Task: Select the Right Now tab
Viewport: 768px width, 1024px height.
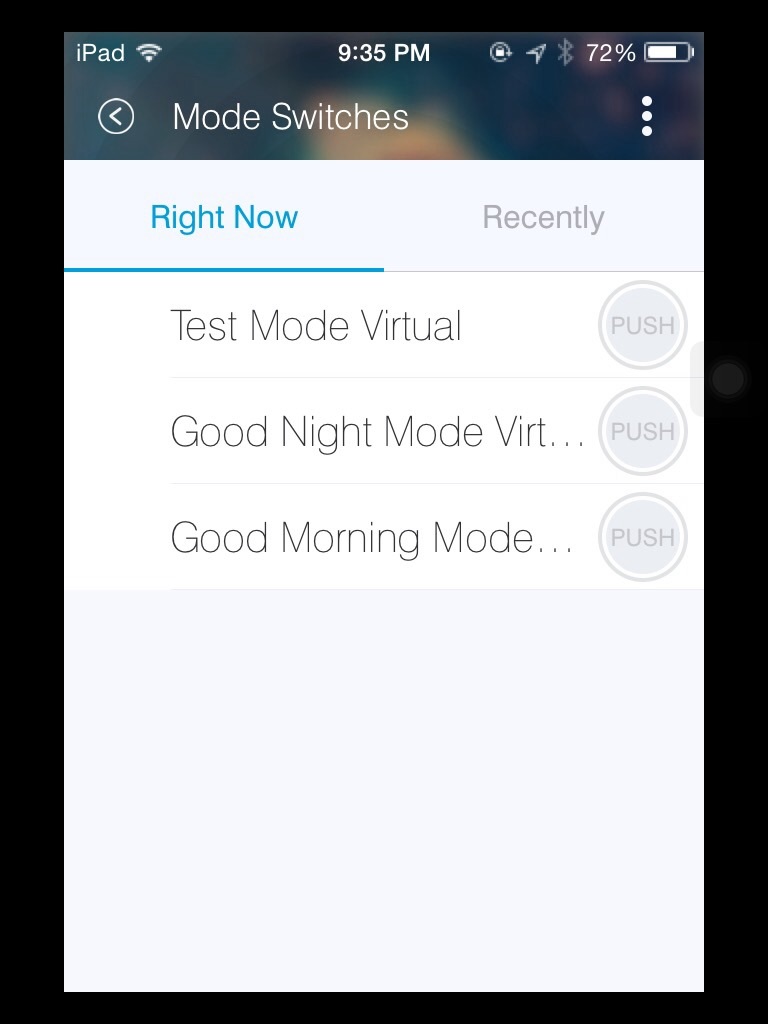Action: [224, 218]
